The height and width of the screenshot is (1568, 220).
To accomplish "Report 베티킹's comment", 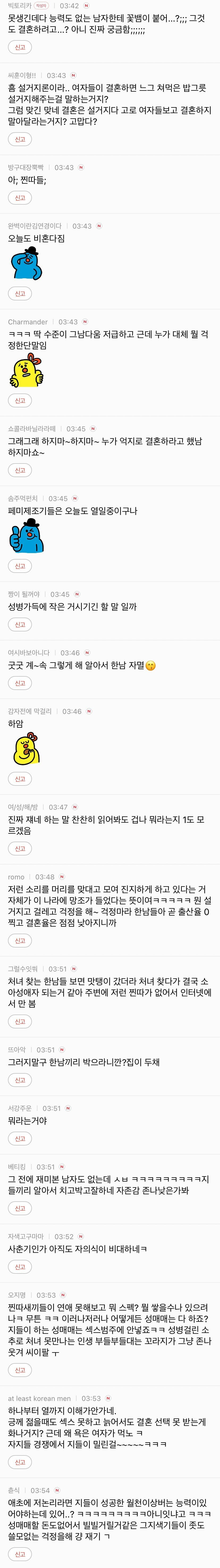I will (x=20, y=1208).
